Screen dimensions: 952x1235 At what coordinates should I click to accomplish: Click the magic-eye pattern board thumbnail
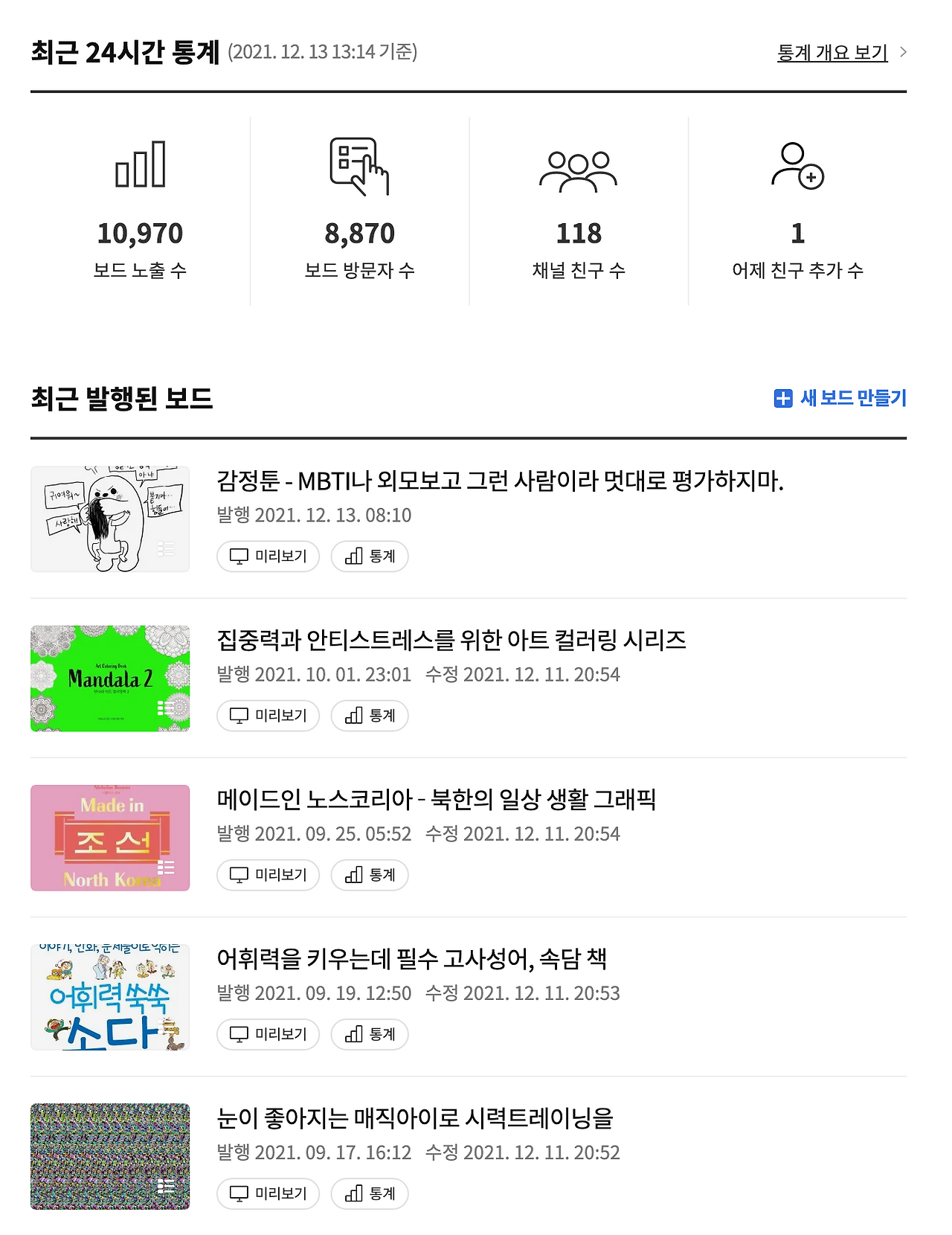[x=110, y=1156]
